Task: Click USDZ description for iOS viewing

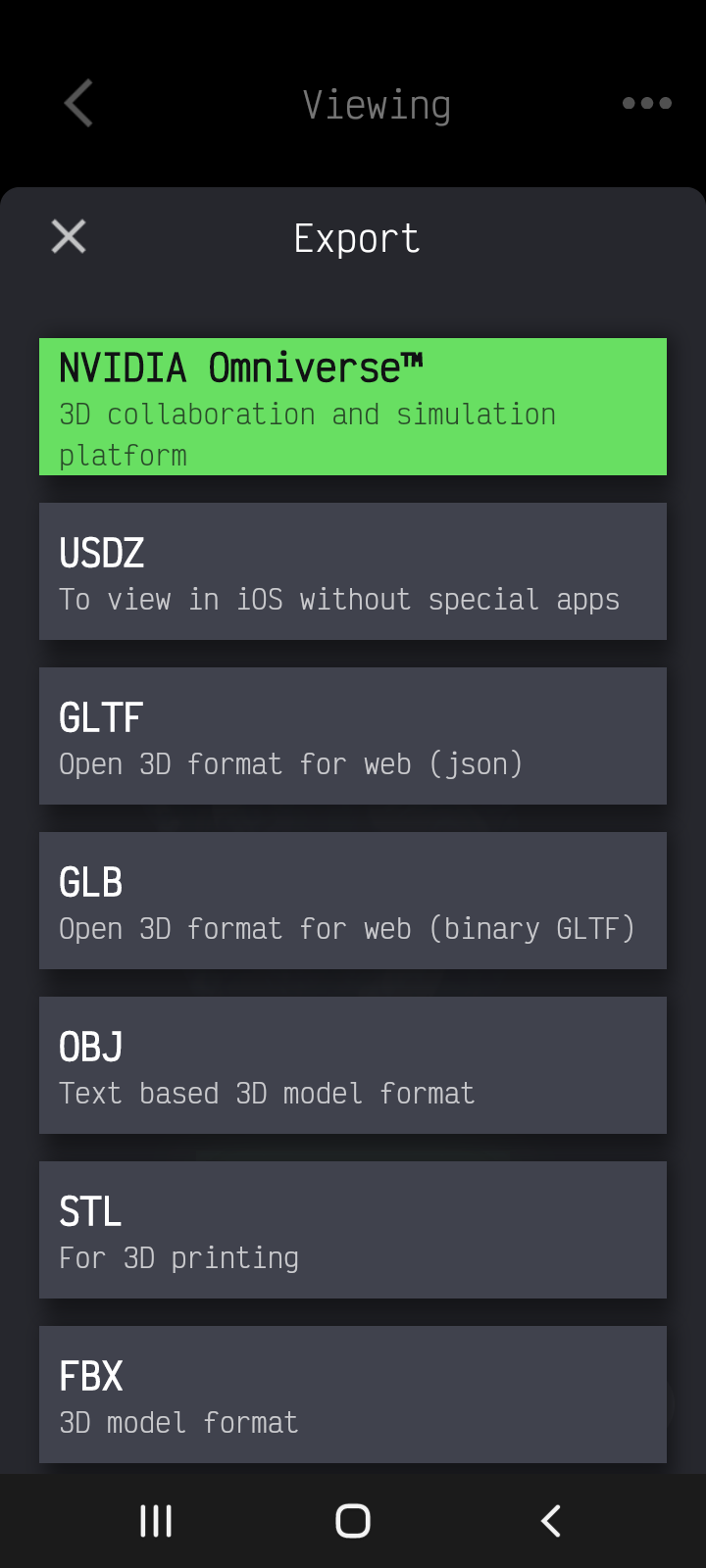Action: pos(338,599)
